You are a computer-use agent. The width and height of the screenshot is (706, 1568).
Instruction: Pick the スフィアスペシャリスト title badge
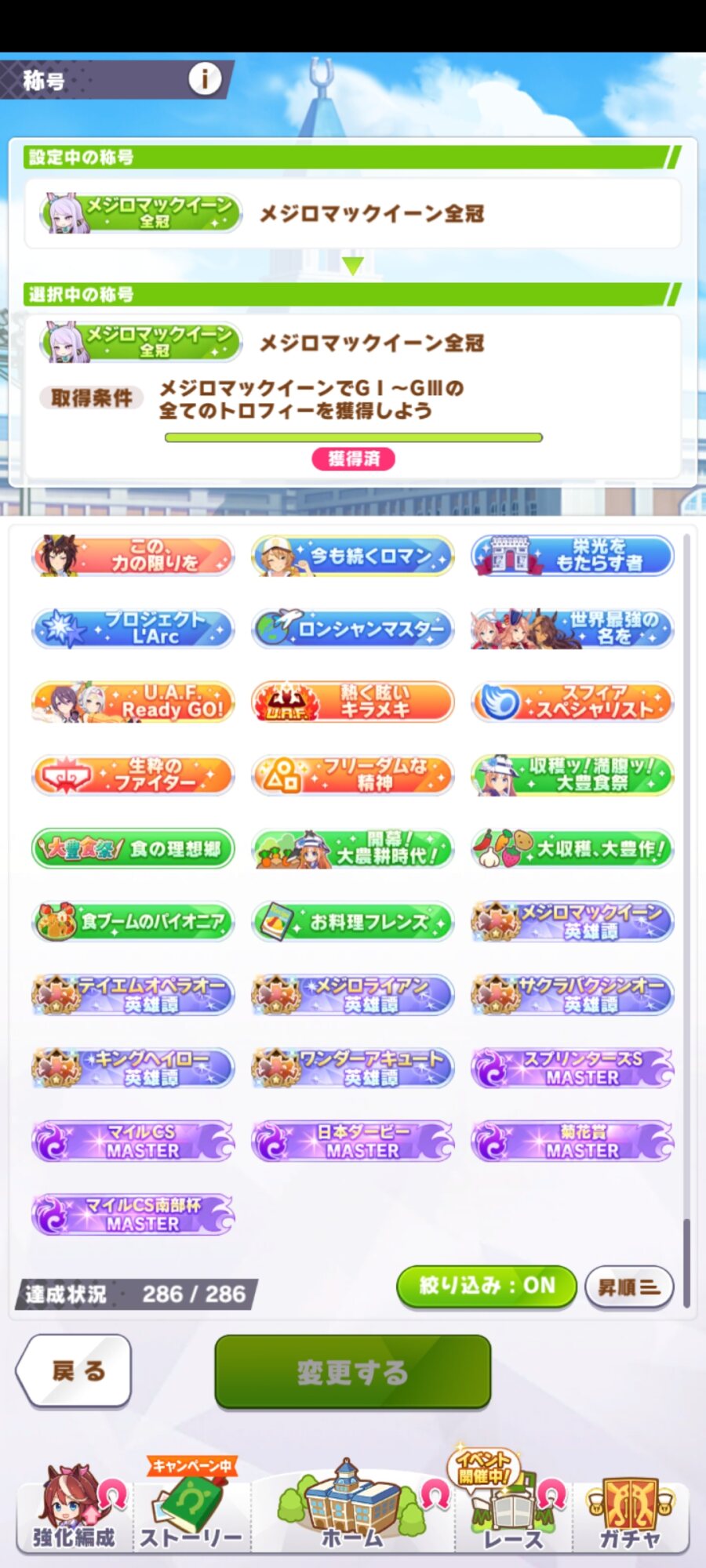(x=573, y=702)
